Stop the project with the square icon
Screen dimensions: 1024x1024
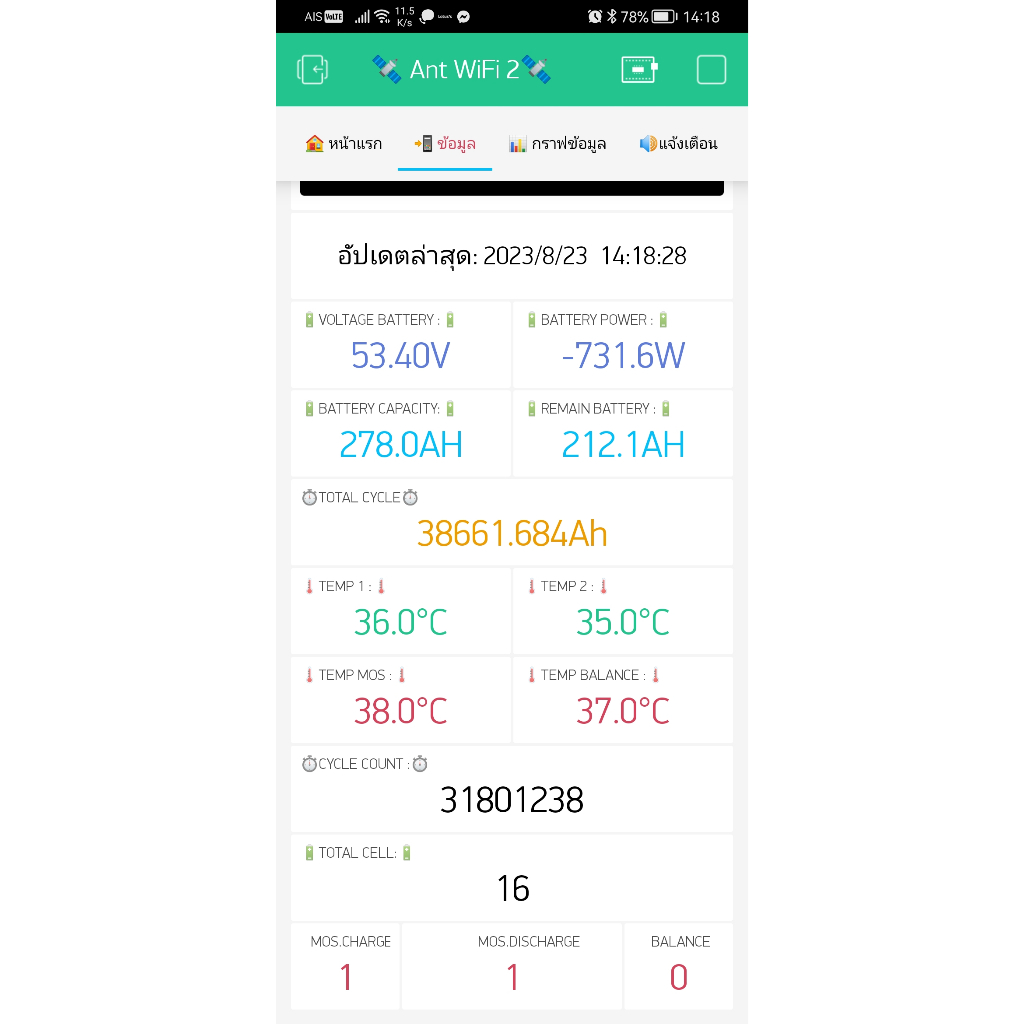click(x=711, y=69)
